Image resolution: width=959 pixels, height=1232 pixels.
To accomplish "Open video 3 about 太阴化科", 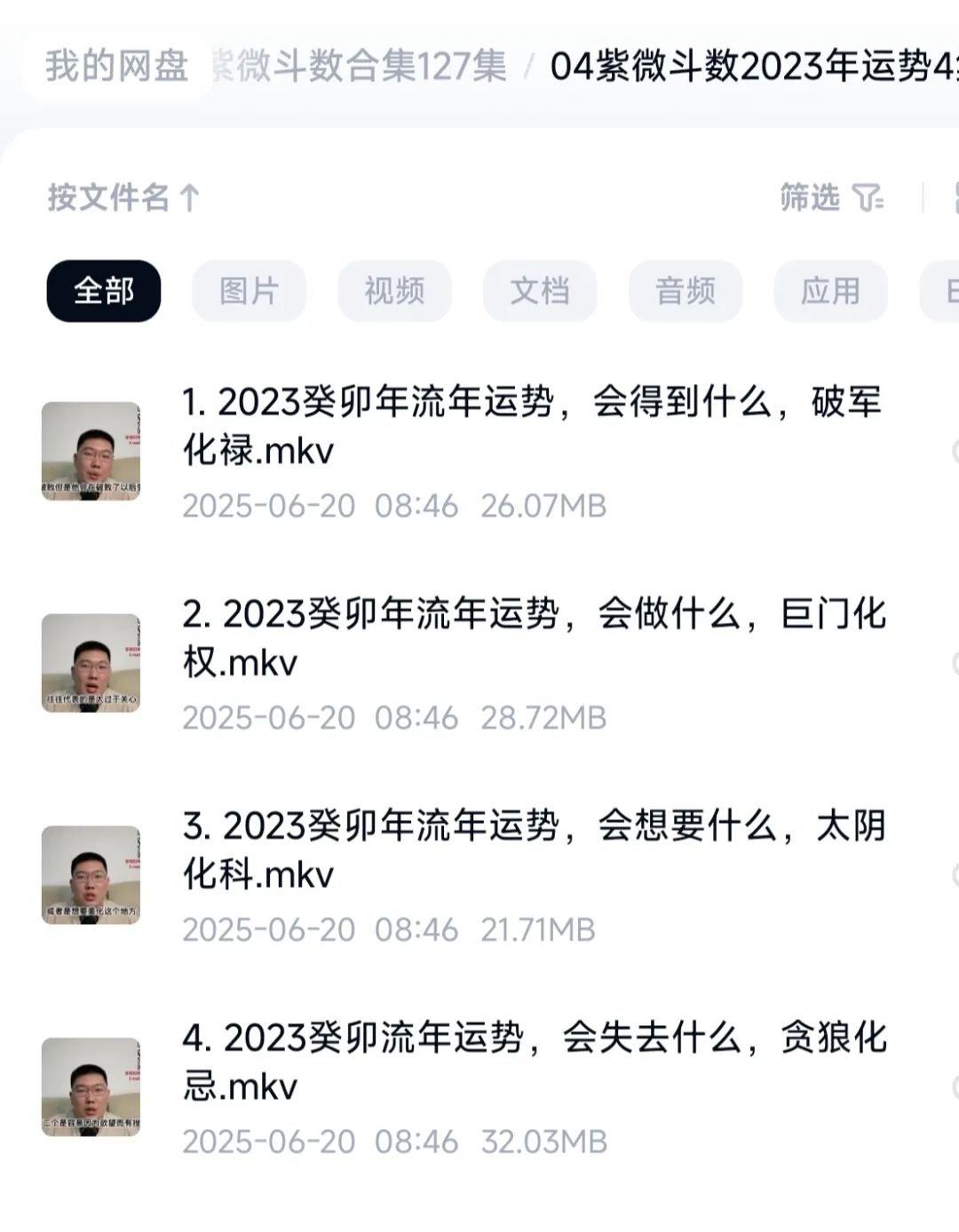I will pyautogui.click(x=533, y=850).
